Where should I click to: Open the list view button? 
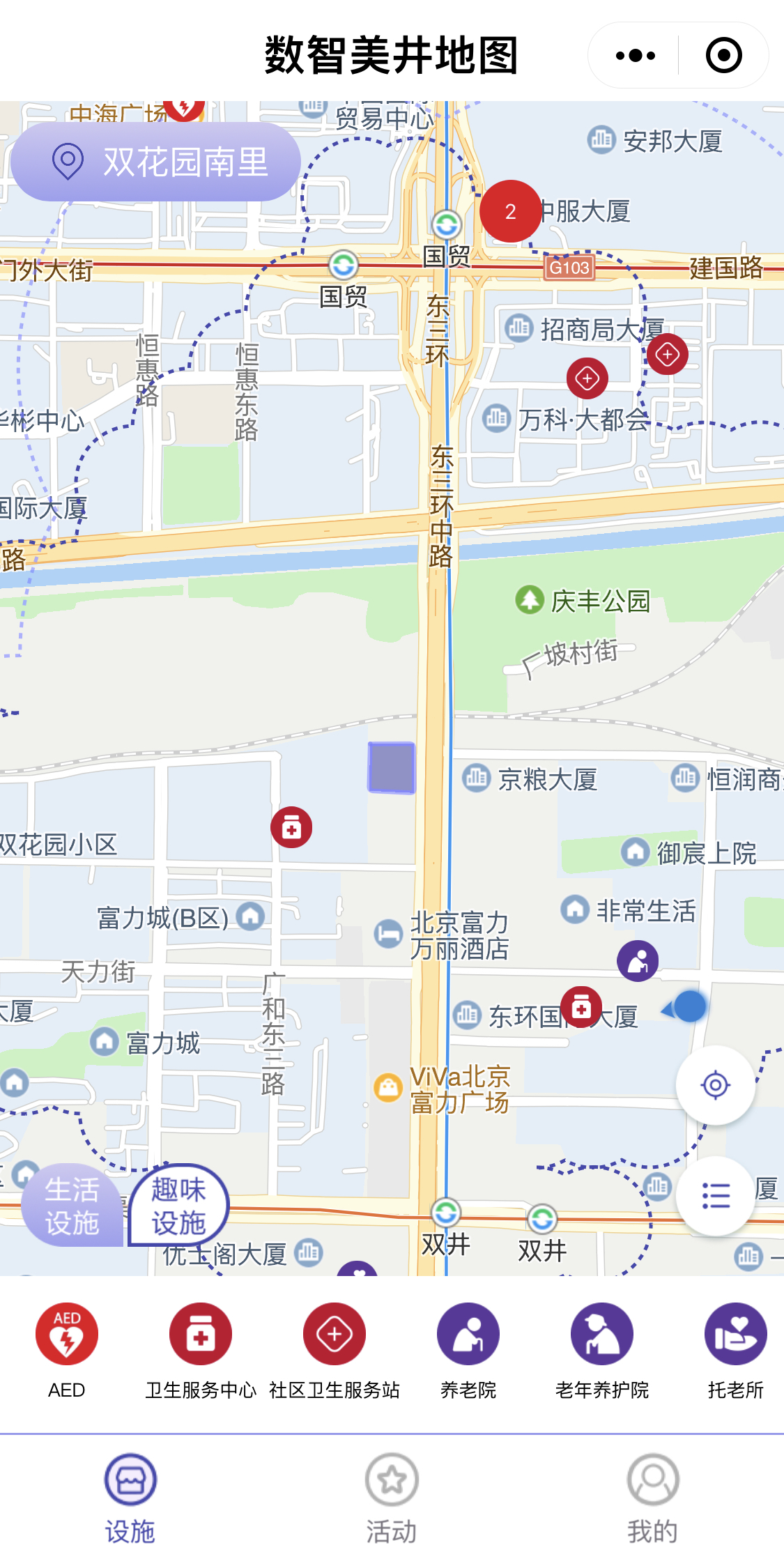coord(716,1195)
